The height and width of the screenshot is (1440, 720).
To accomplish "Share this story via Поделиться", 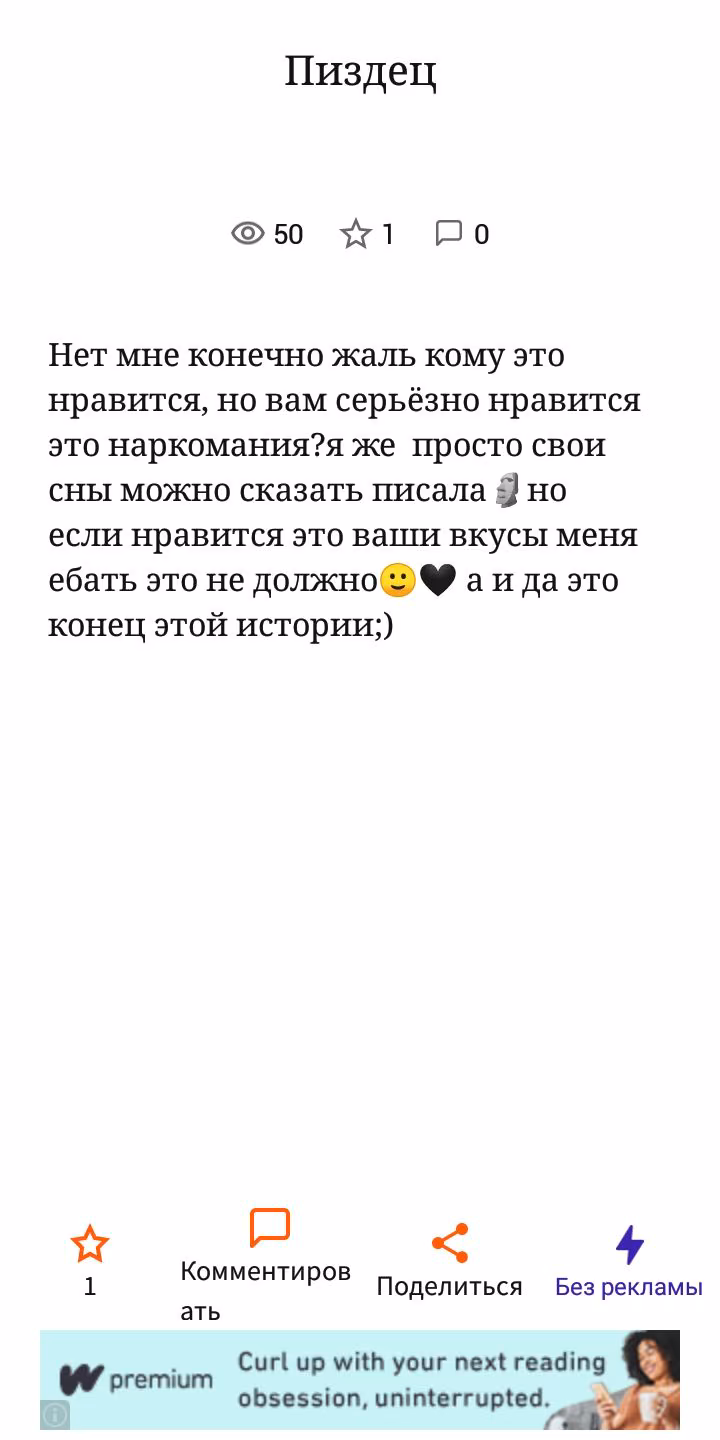I will point(449,1262).
